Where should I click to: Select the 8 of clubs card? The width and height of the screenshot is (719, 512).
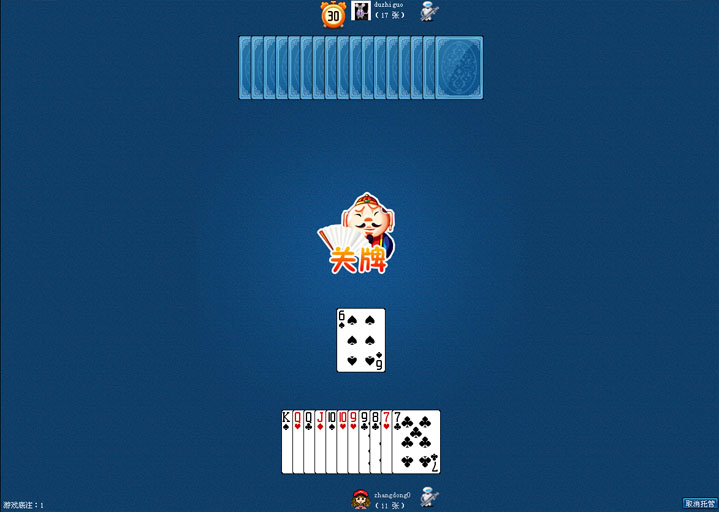click(x=375, y=440)
